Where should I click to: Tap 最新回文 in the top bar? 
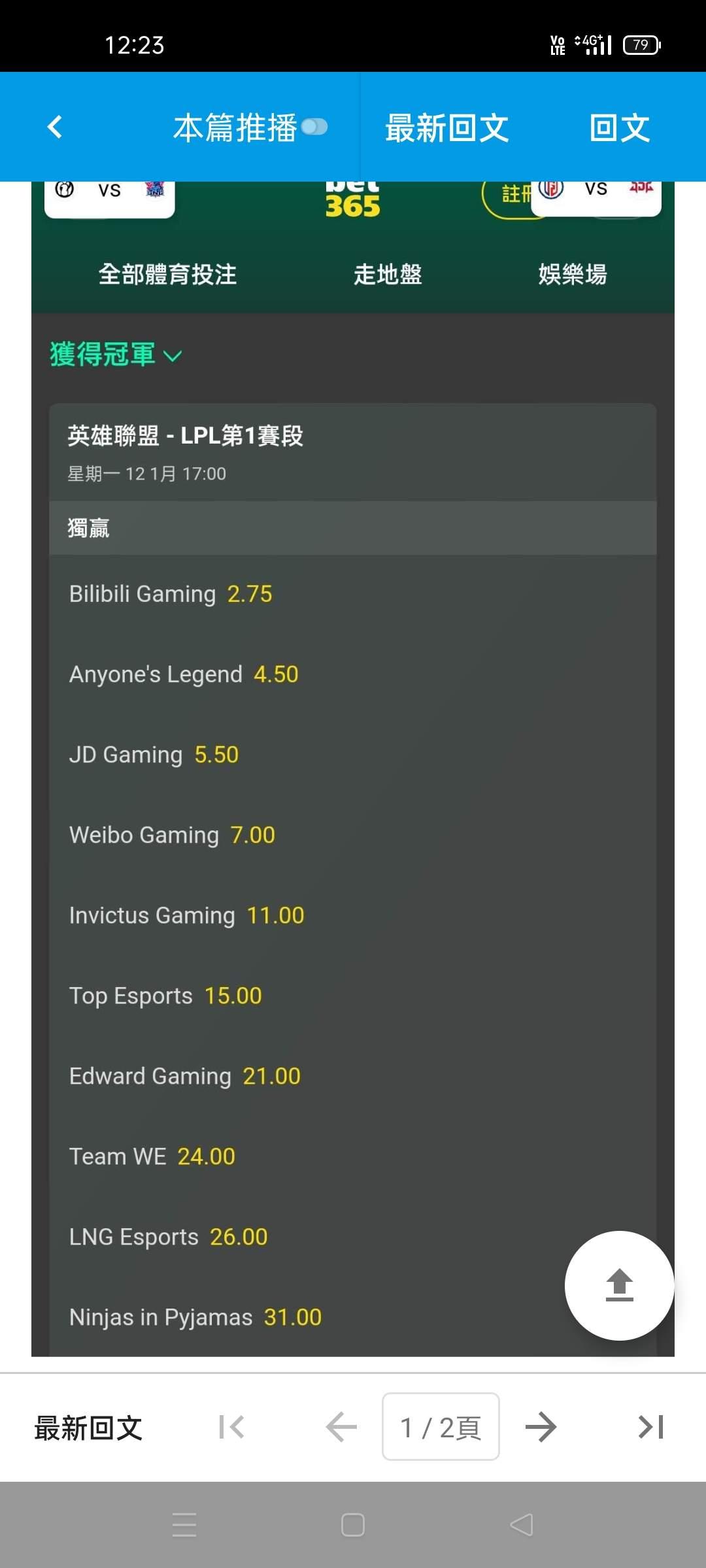tap(447, 127)
